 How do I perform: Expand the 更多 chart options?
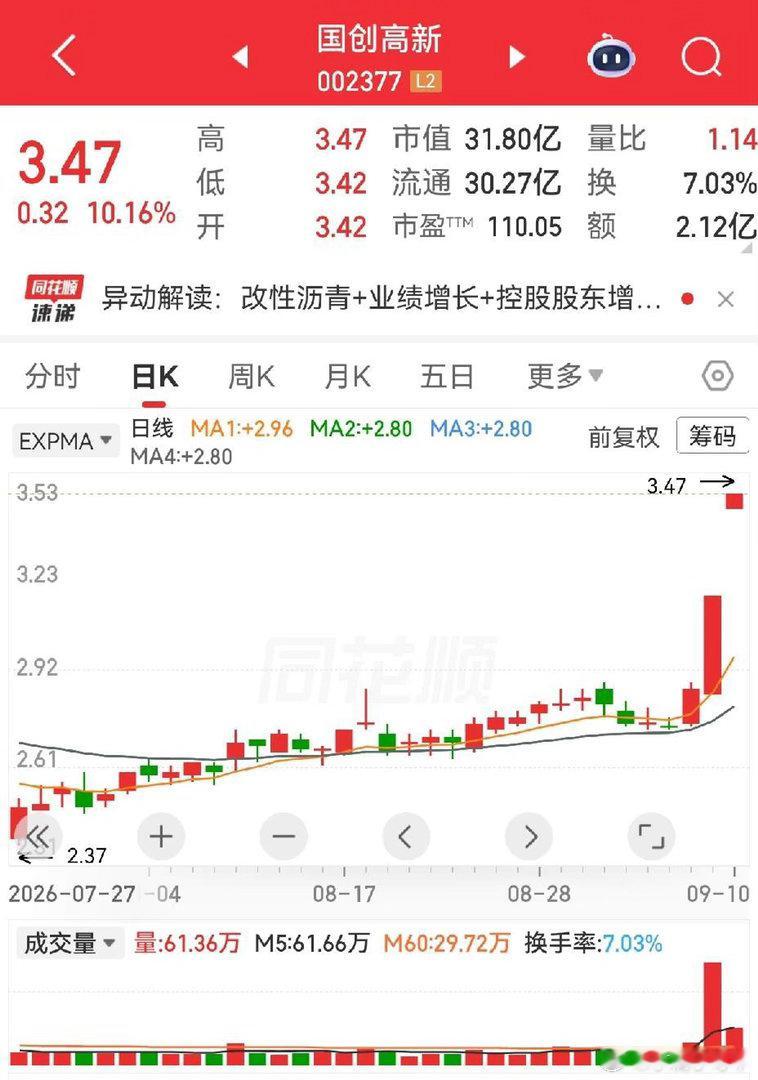(x=565, y=376)
